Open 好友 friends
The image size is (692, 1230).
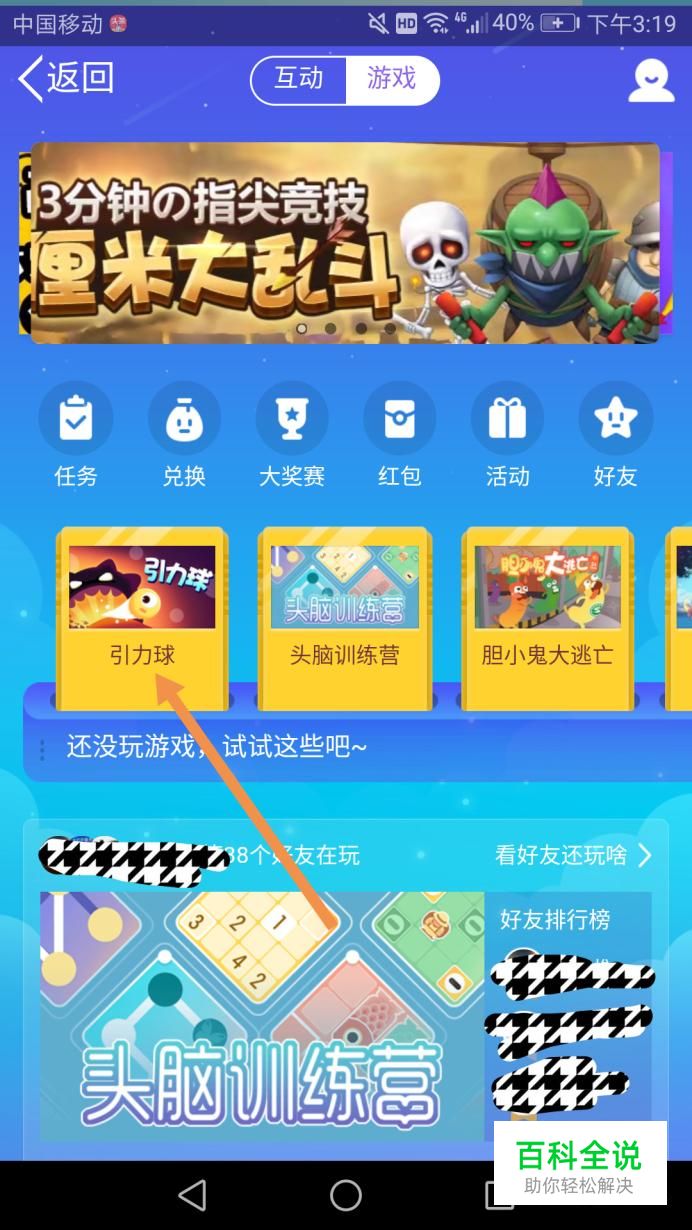pyautogui.click(x=615, y=419)
